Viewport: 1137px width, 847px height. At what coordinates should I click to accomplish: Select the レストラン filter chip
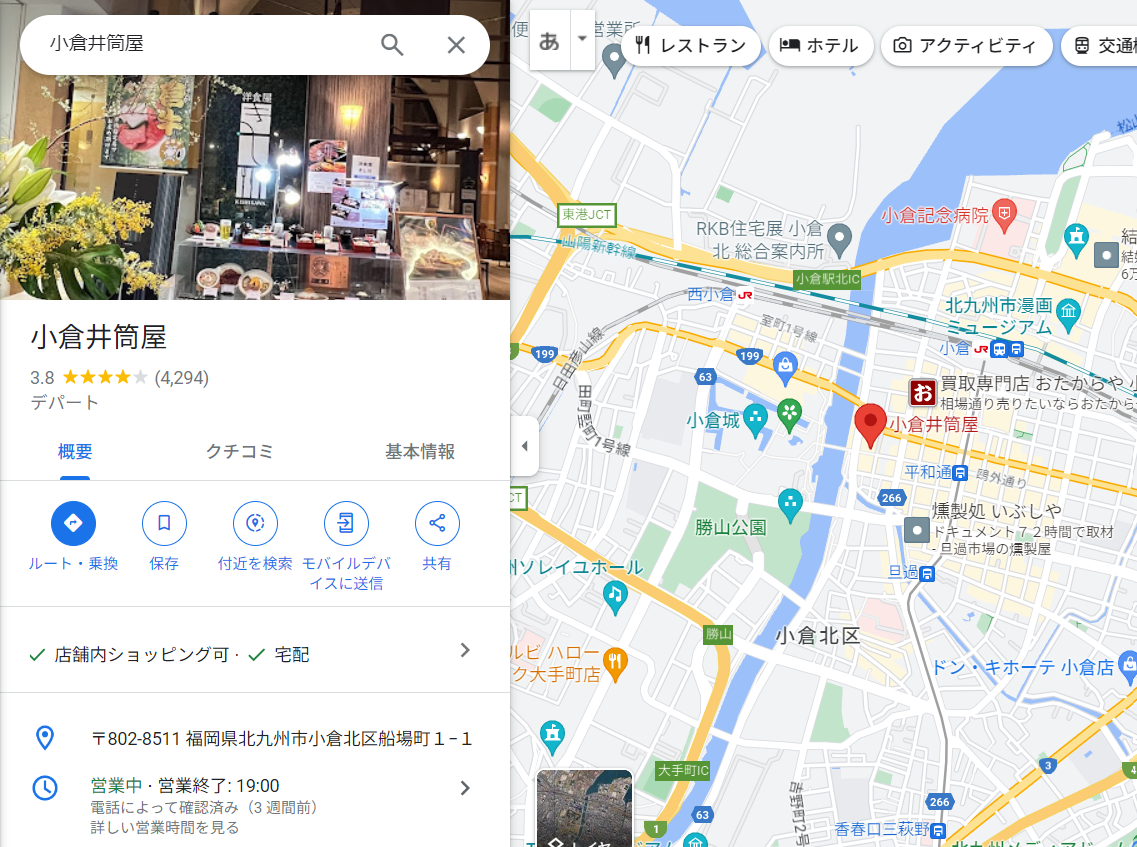coord(691,45)
